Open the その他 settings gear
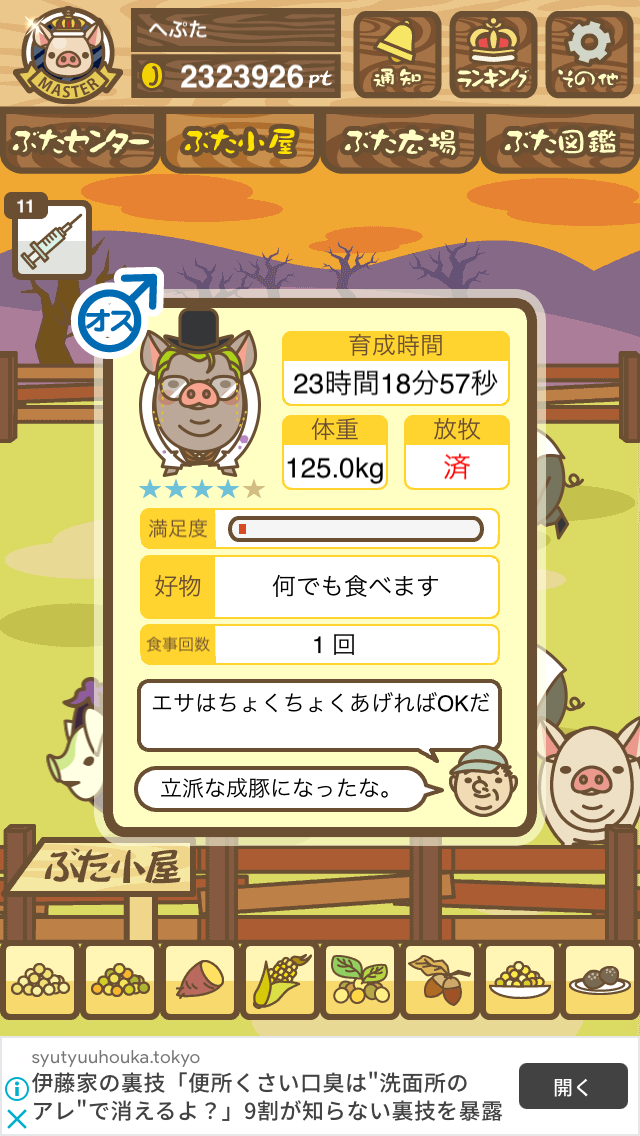Screen dimensions: 640x1136 [x=589, y=54]
